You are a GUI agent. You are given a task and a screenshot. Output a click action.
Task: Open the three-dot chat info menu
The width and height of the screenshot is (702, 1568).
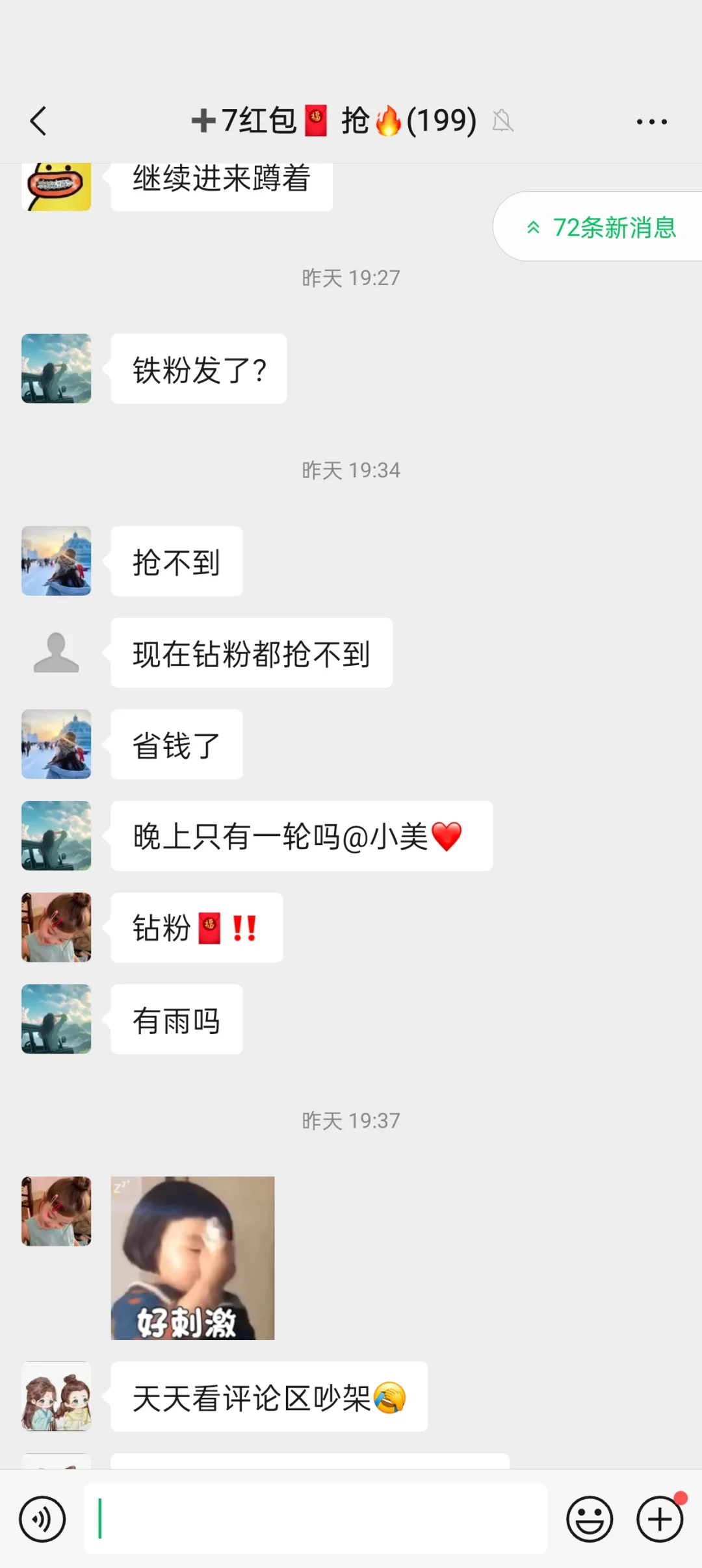click(651, 121)
